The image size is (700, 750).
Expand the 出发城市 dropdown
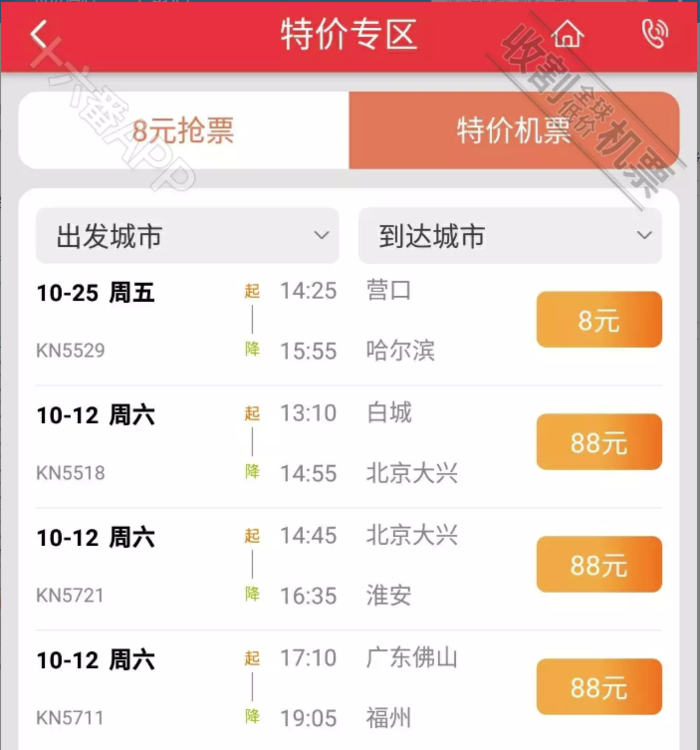[187, 236]
